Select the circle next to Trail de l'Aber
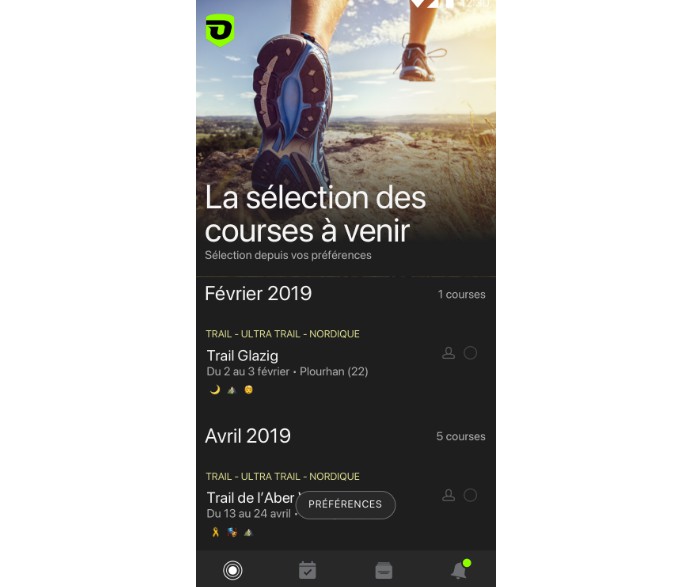The image size is (694, 587). point(470,495)
